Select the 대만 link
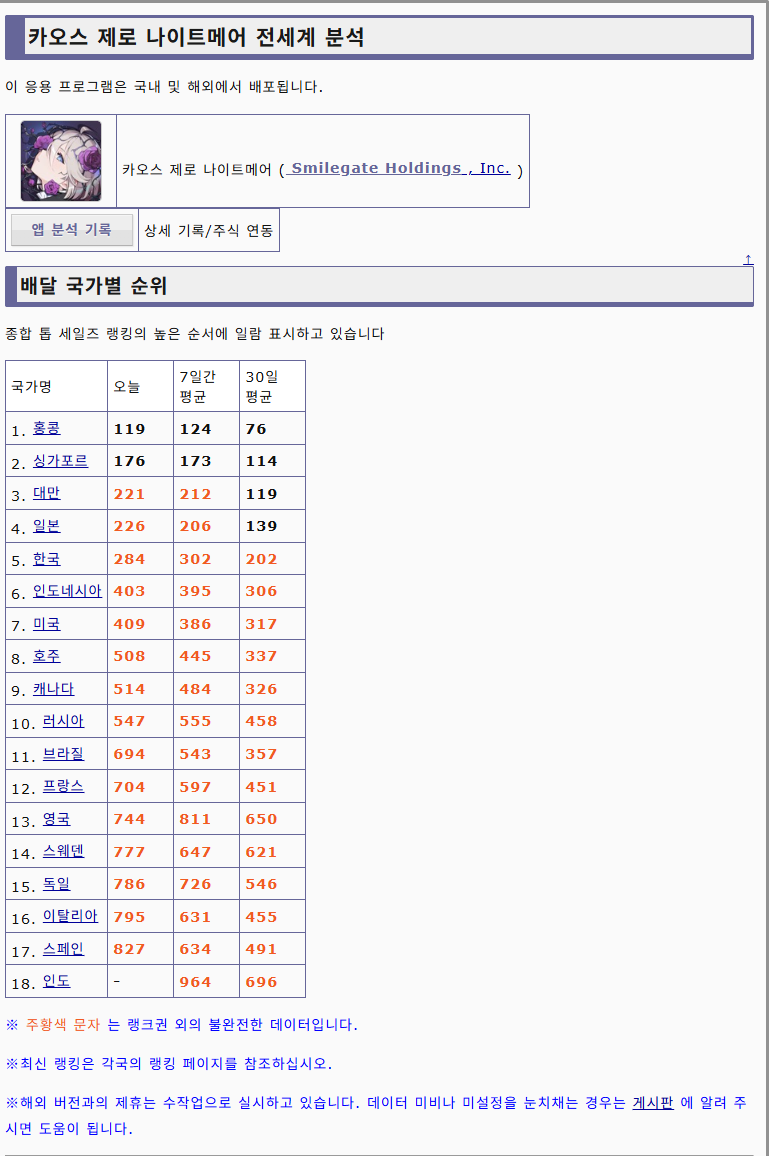Screen dimensions: 770x1156 tap(46, 493)
